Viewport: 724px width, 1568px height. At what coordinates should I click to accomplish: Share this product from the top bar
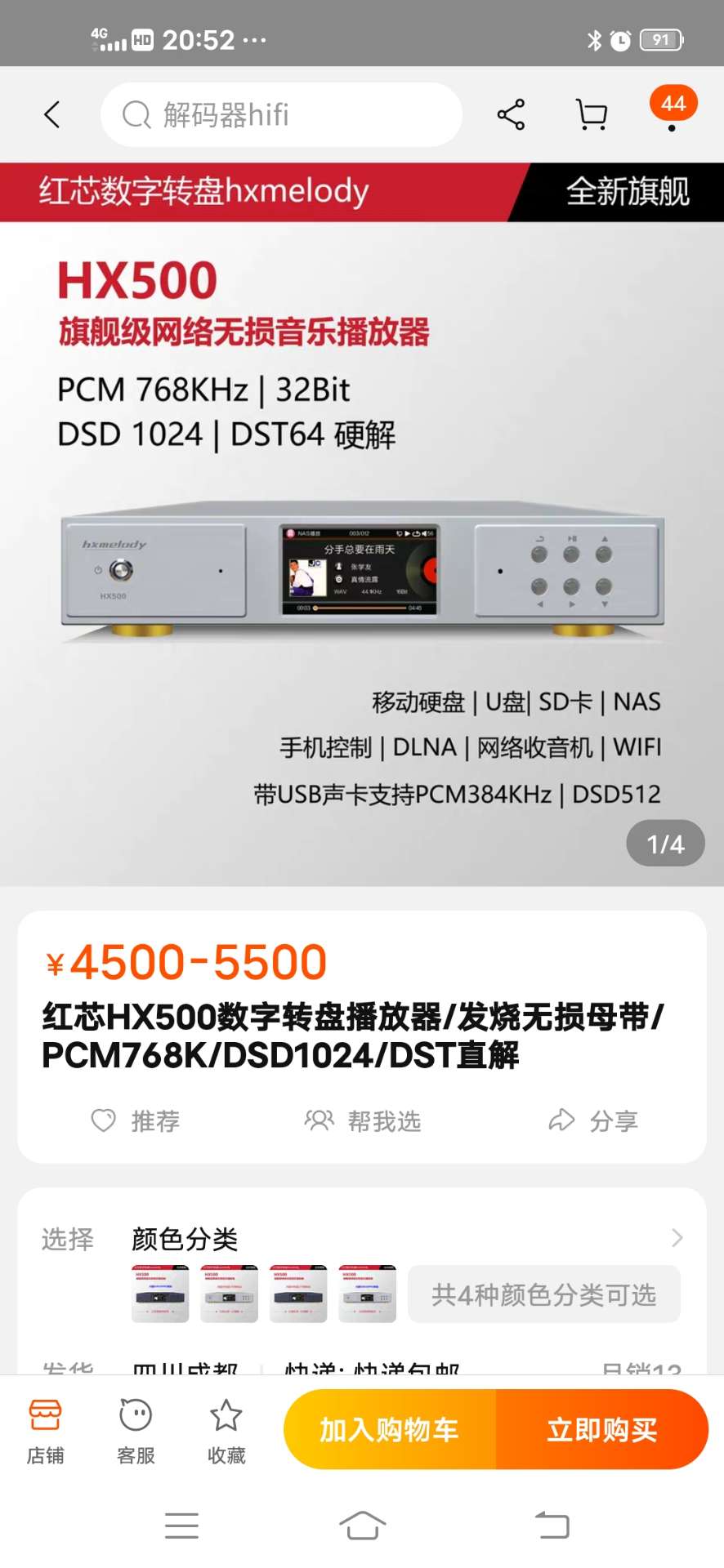click(511, 114)
